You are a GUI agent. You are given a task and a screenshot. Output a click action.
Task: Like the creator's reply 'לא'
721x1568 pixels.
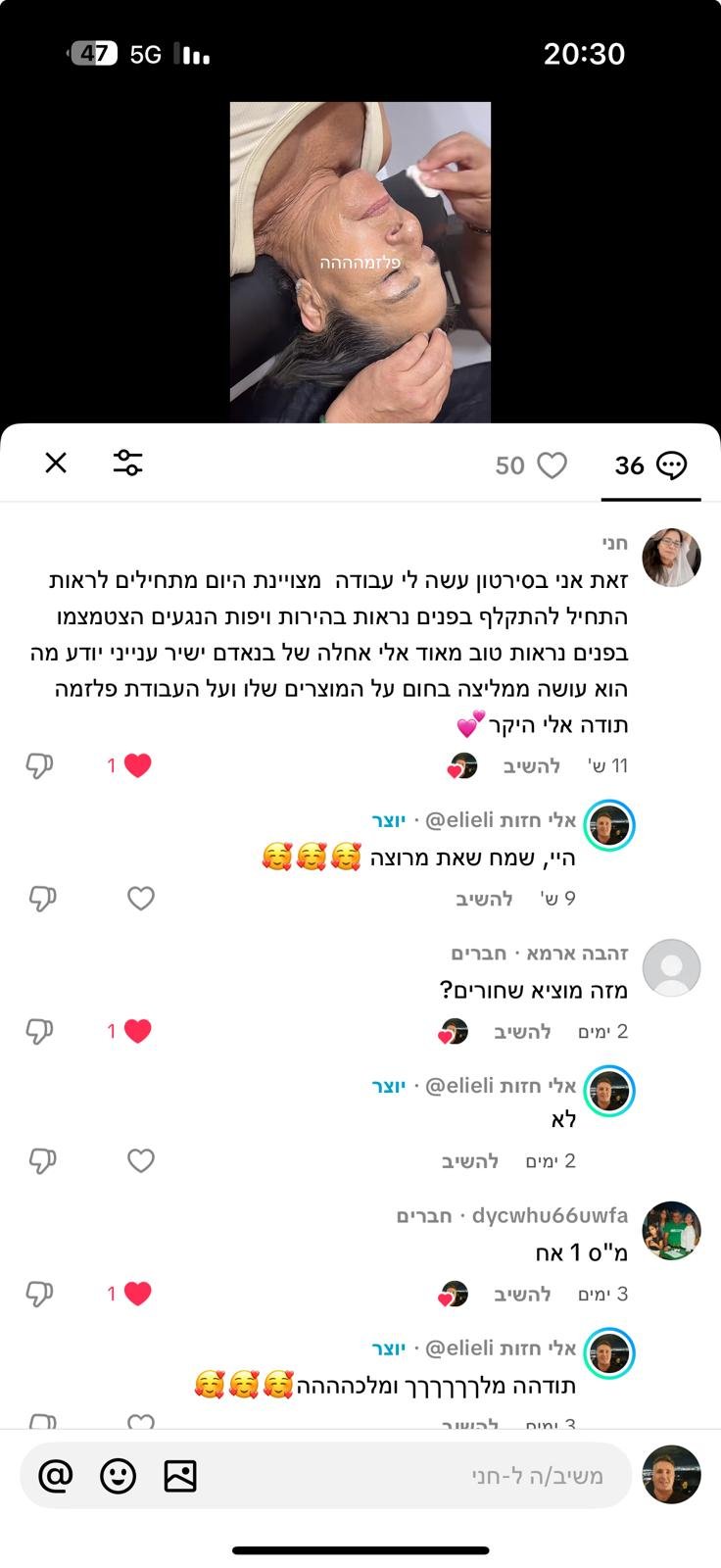(x=141, y=1160)
